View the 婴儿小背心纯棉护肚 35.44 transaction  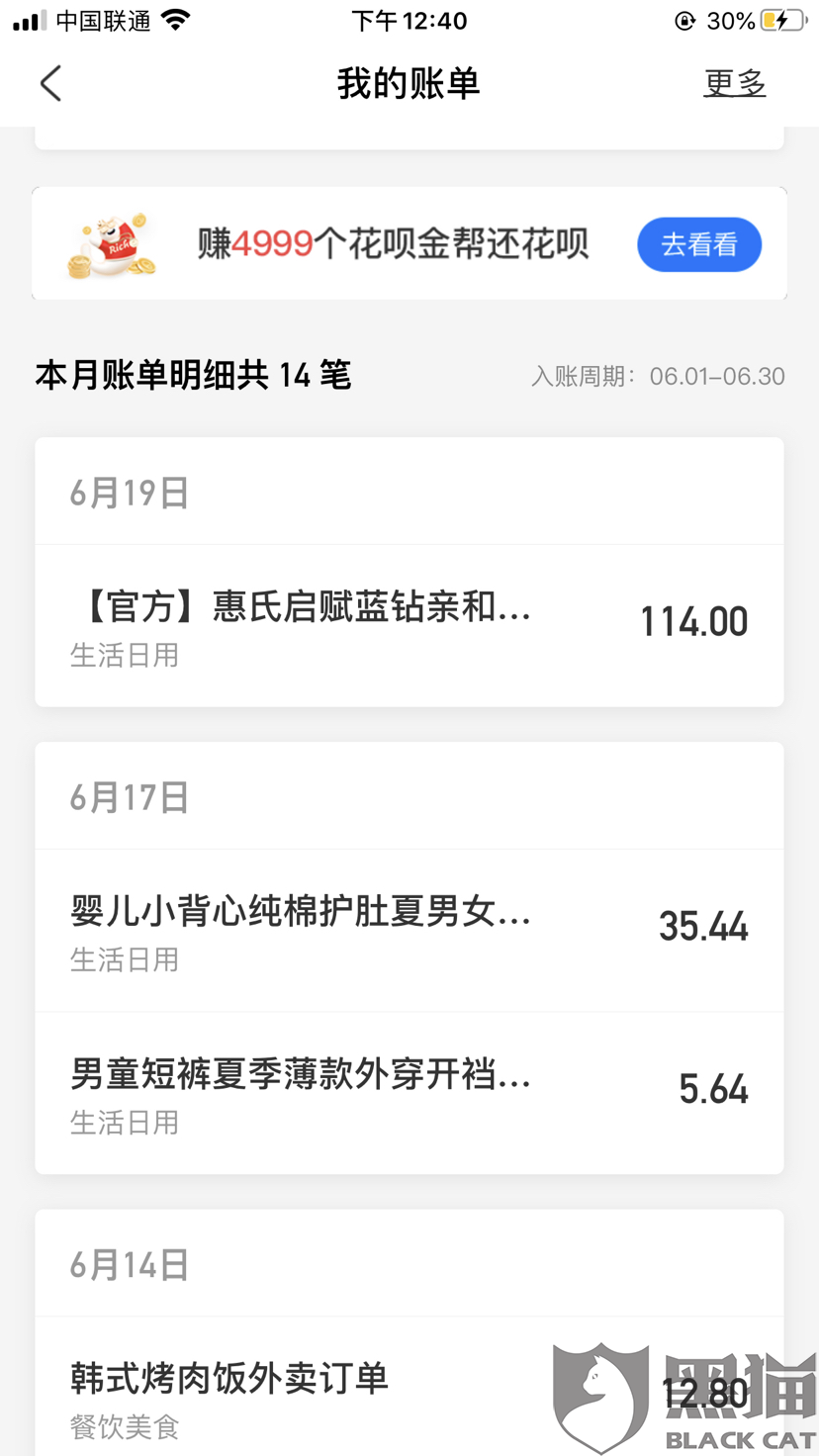pyautogui.click(x=409, y=930)
